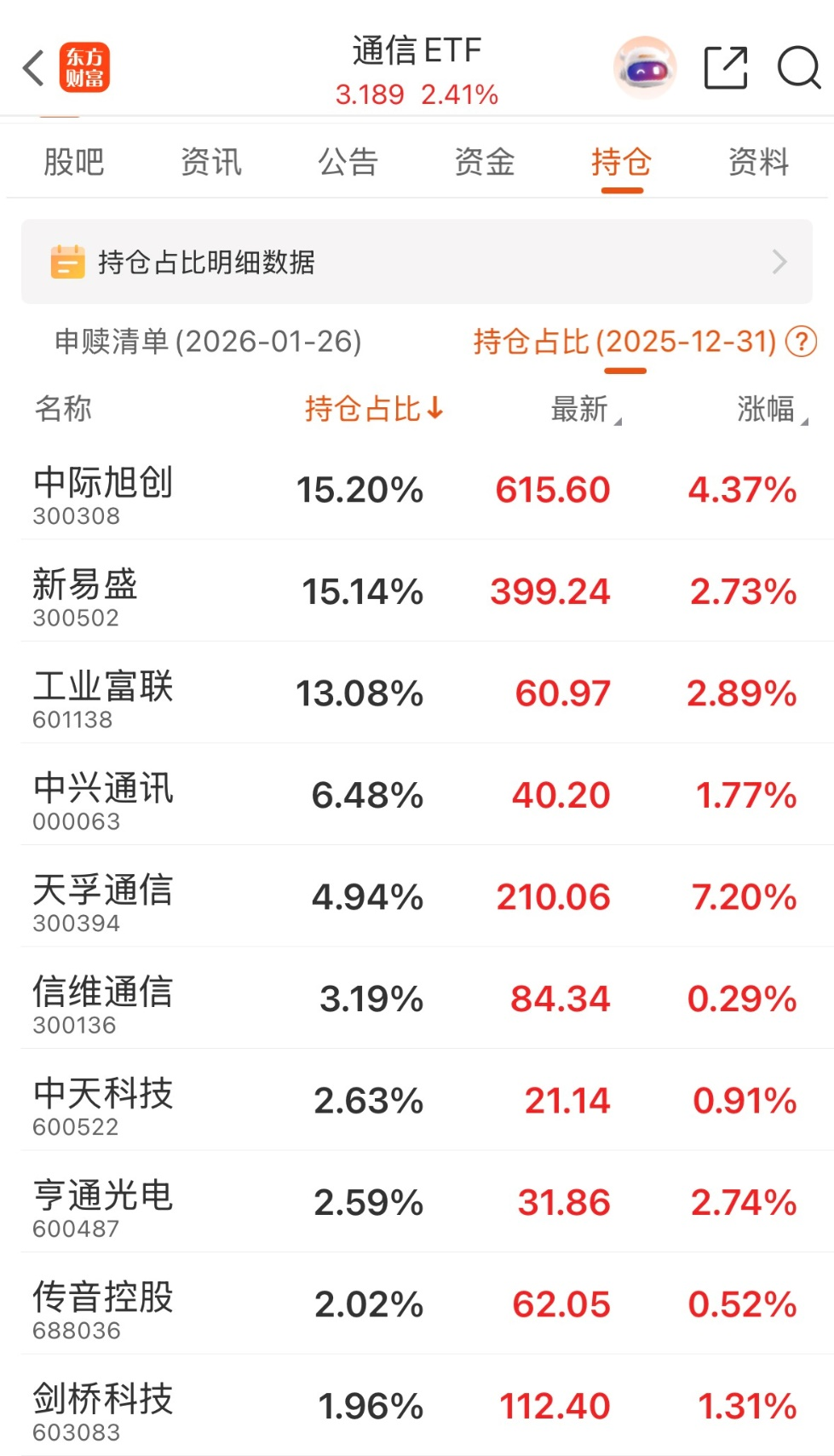Tap the help icon beside 持仓占比 date
834x1456 pixels.
(801, 342)
